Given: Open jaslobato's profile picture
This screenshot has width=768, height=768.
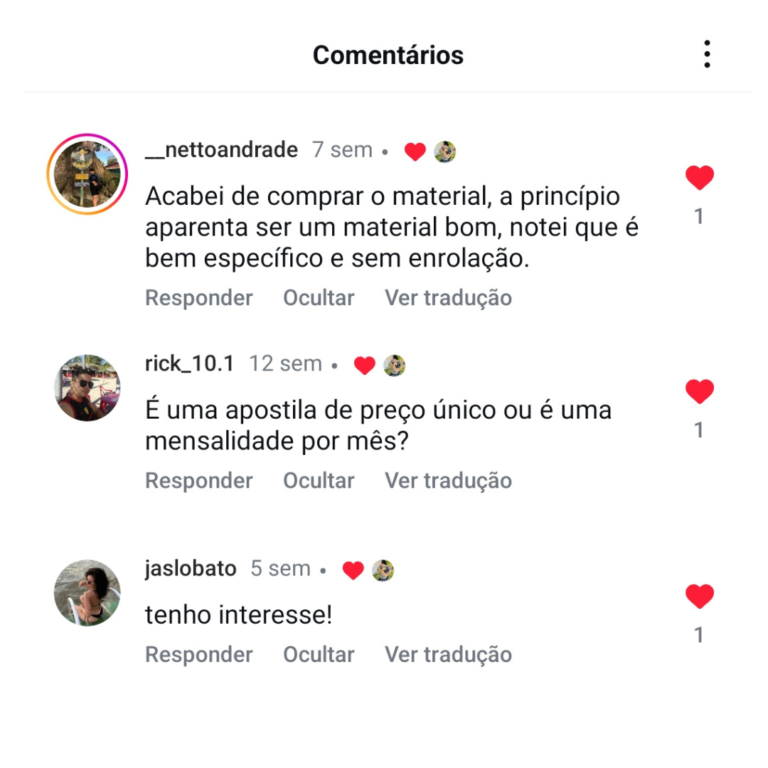Looking at the screenshot, I should pyautogui.click(x=87, y=593).
